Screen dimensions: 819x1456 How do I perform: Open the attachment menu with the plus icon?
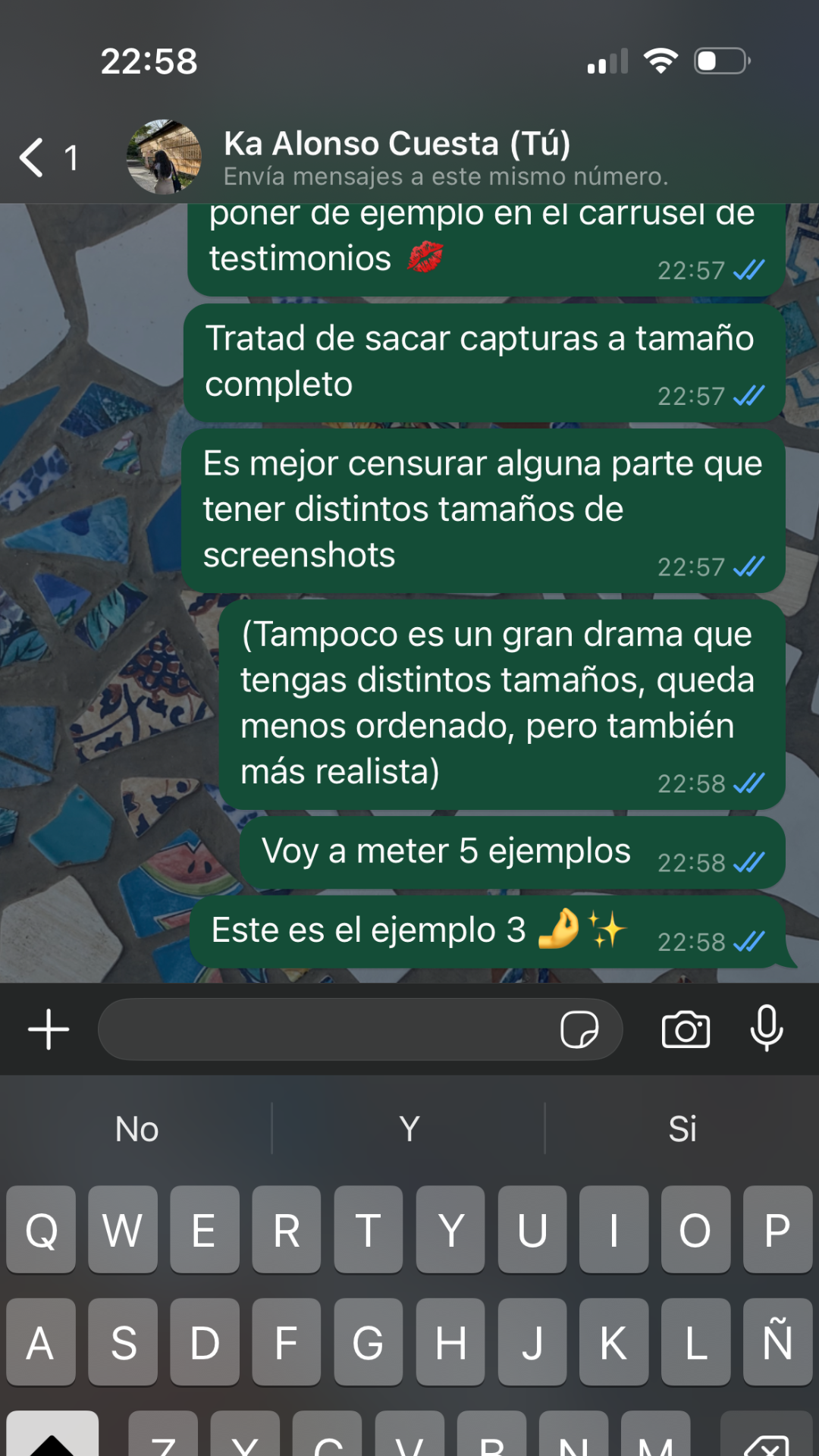pyautogui.click(x=47, y=1028)
